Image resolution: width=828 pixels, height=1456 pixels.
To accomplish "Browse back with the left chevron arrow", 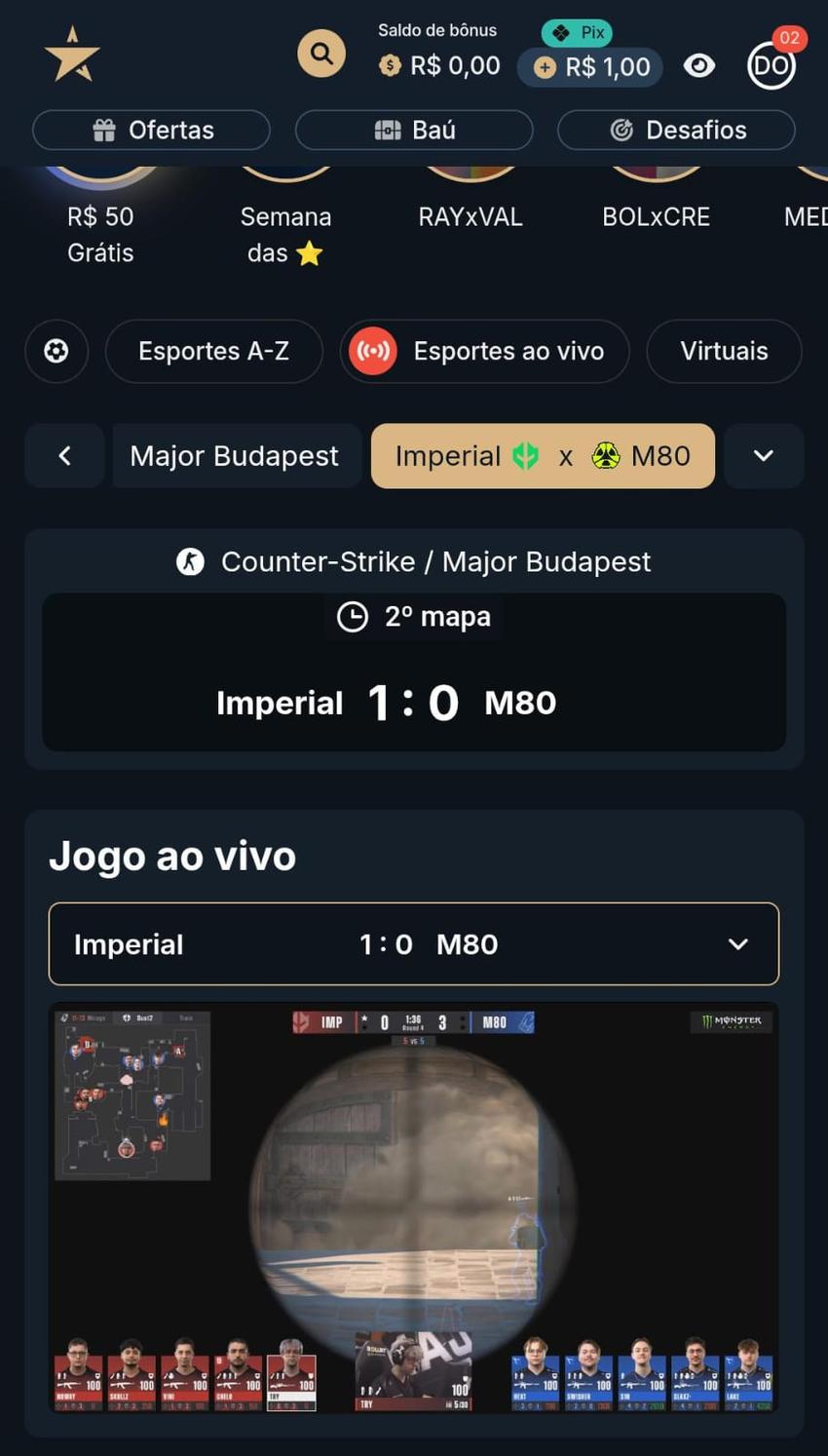I will [64, 455].
